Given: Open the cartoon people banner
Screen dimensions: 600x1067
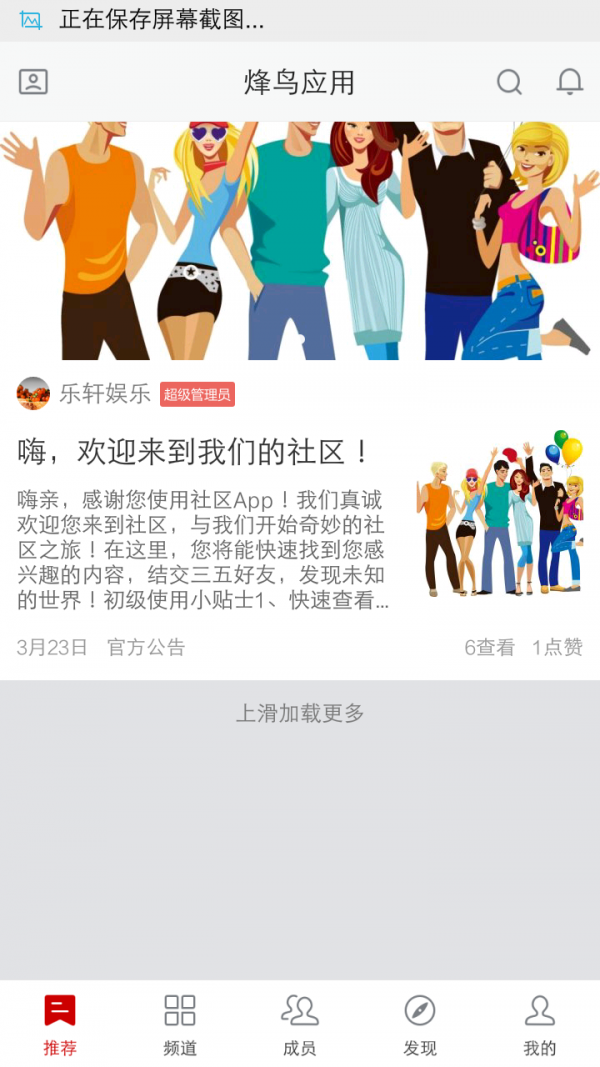Looking at the screenshot, I should point(300,240).
